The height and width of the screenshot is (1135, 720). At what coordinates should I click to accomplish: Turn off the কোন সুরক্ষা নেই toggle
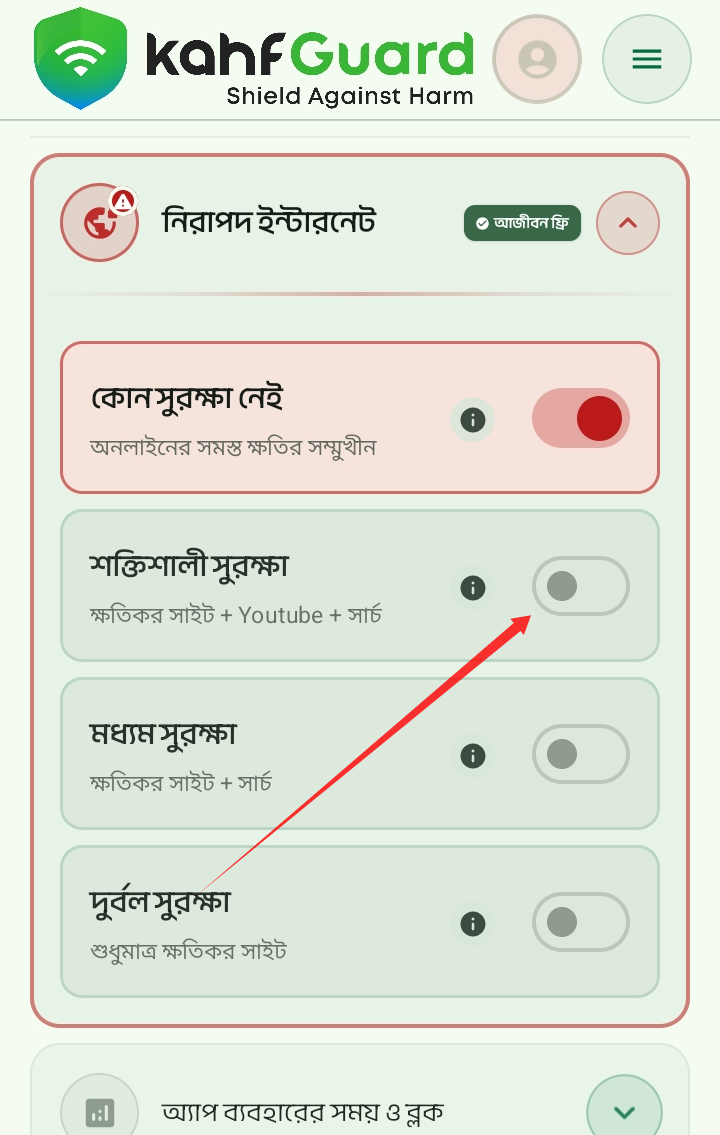point(581,418)
